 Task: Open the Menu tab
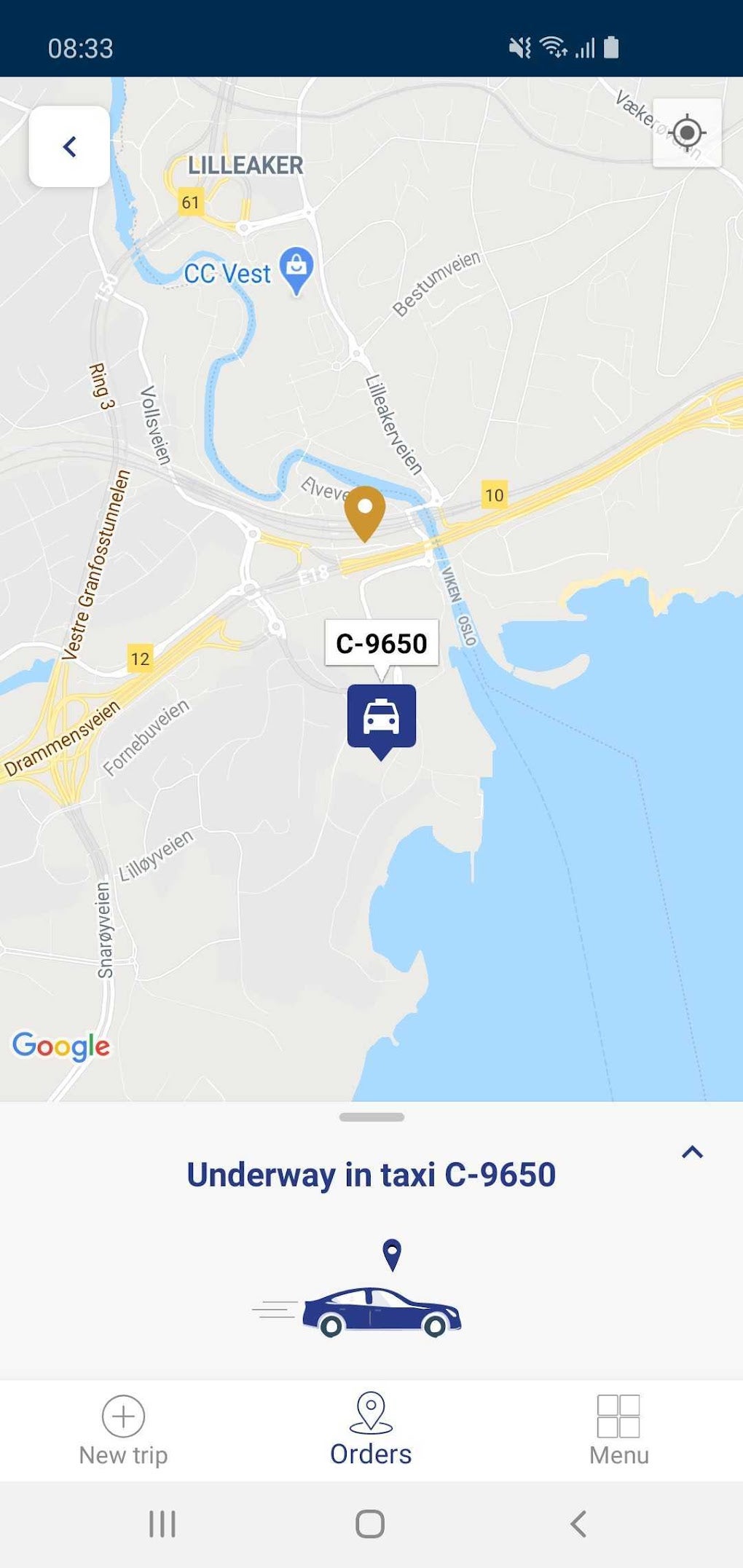(618, 1429)
